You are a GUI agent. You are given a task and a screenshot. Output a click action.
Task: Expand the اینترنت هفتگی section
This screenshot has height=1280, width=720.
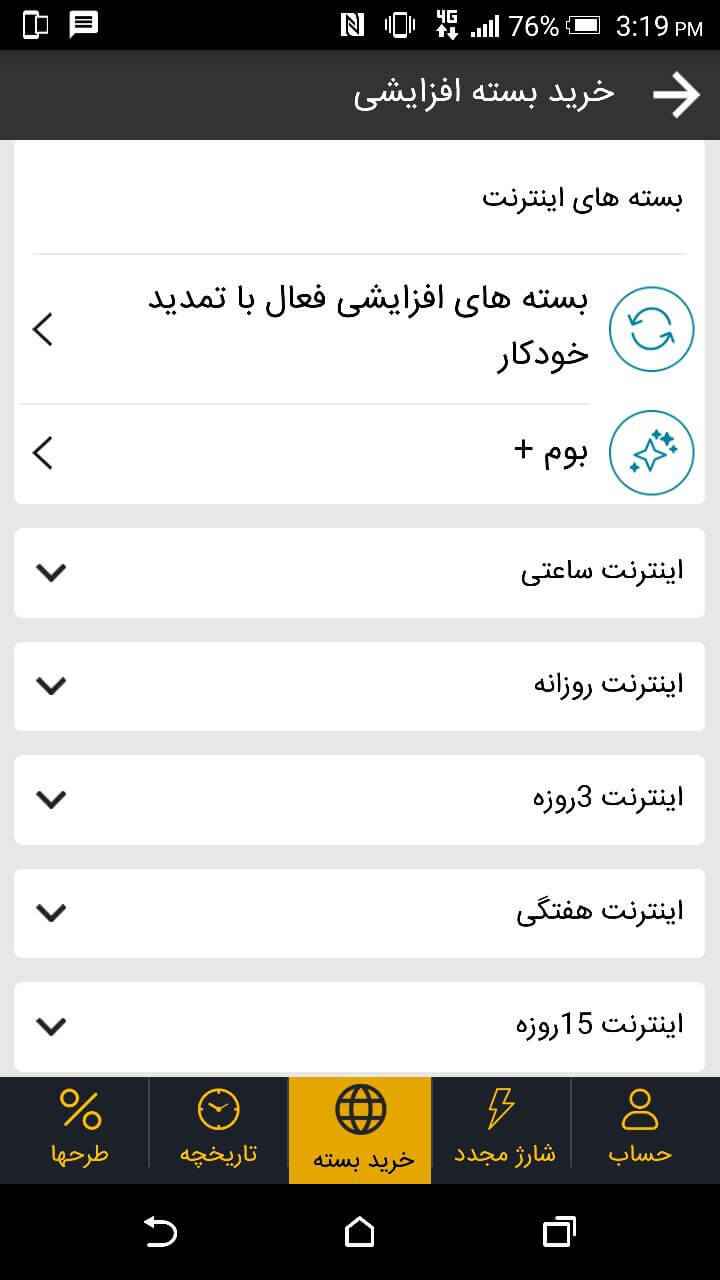[x=360, y=913]
